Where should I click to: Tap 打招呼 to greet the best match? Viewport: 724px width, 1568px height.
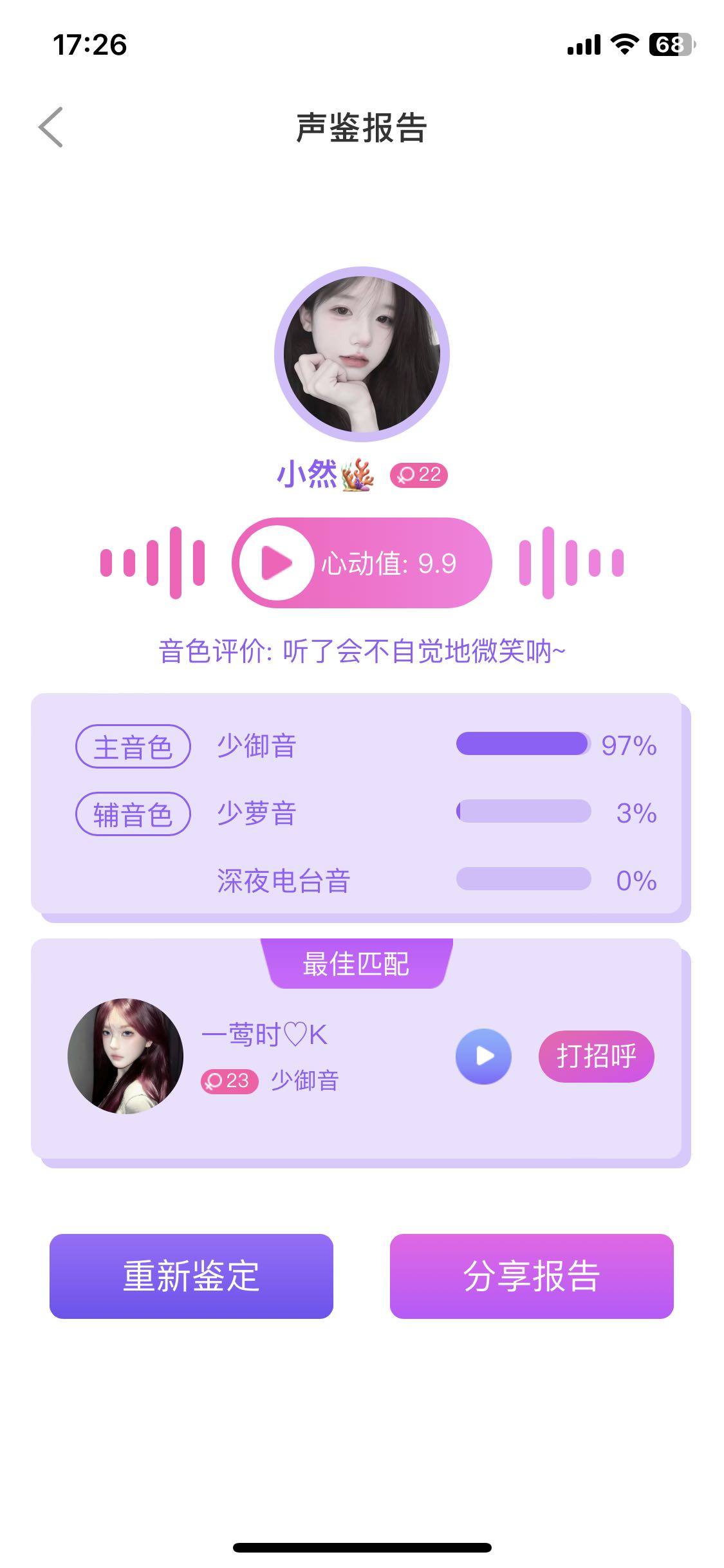596,1056
